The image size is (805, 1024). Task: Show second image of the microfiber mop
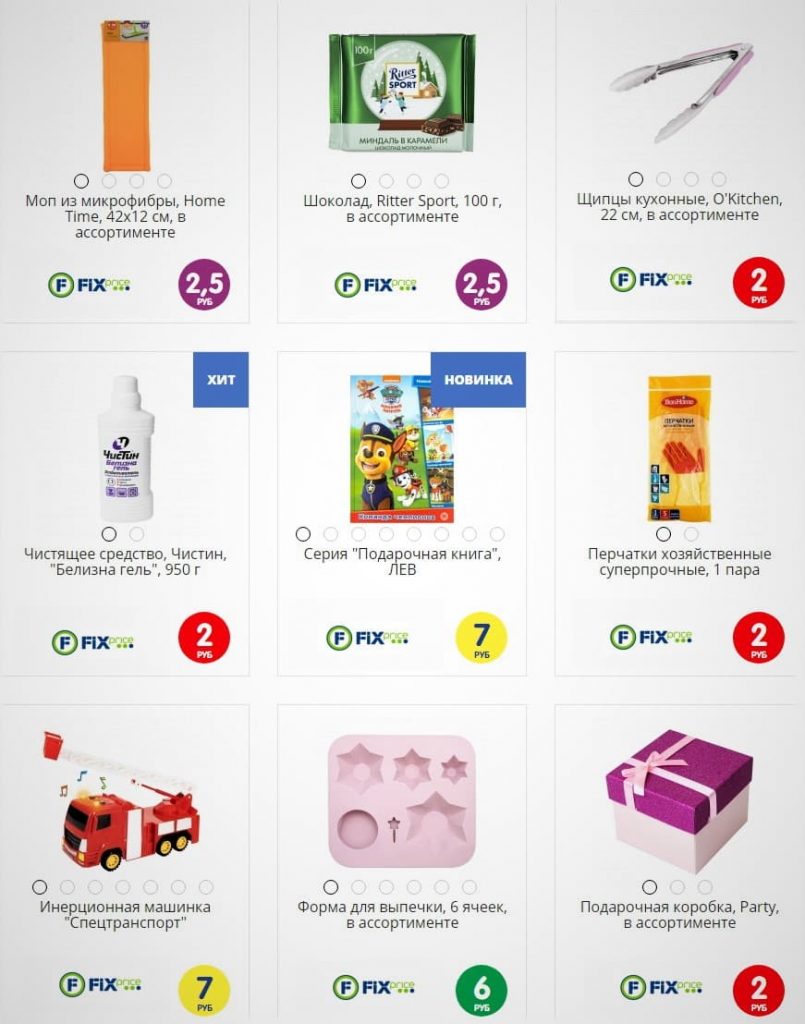(x=109, y=181)
